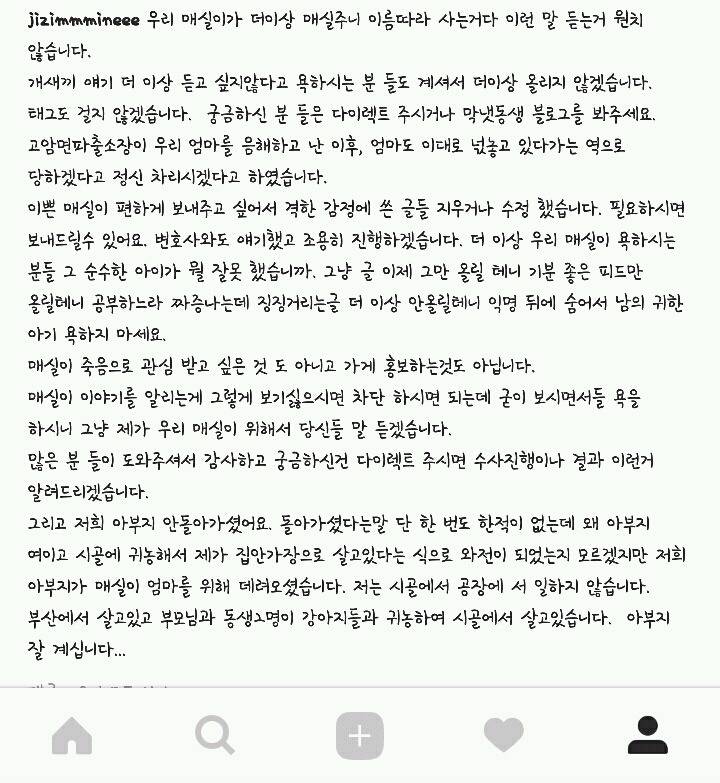
Task: Select the Search magnifier icon
Action: tap(213, 732)
